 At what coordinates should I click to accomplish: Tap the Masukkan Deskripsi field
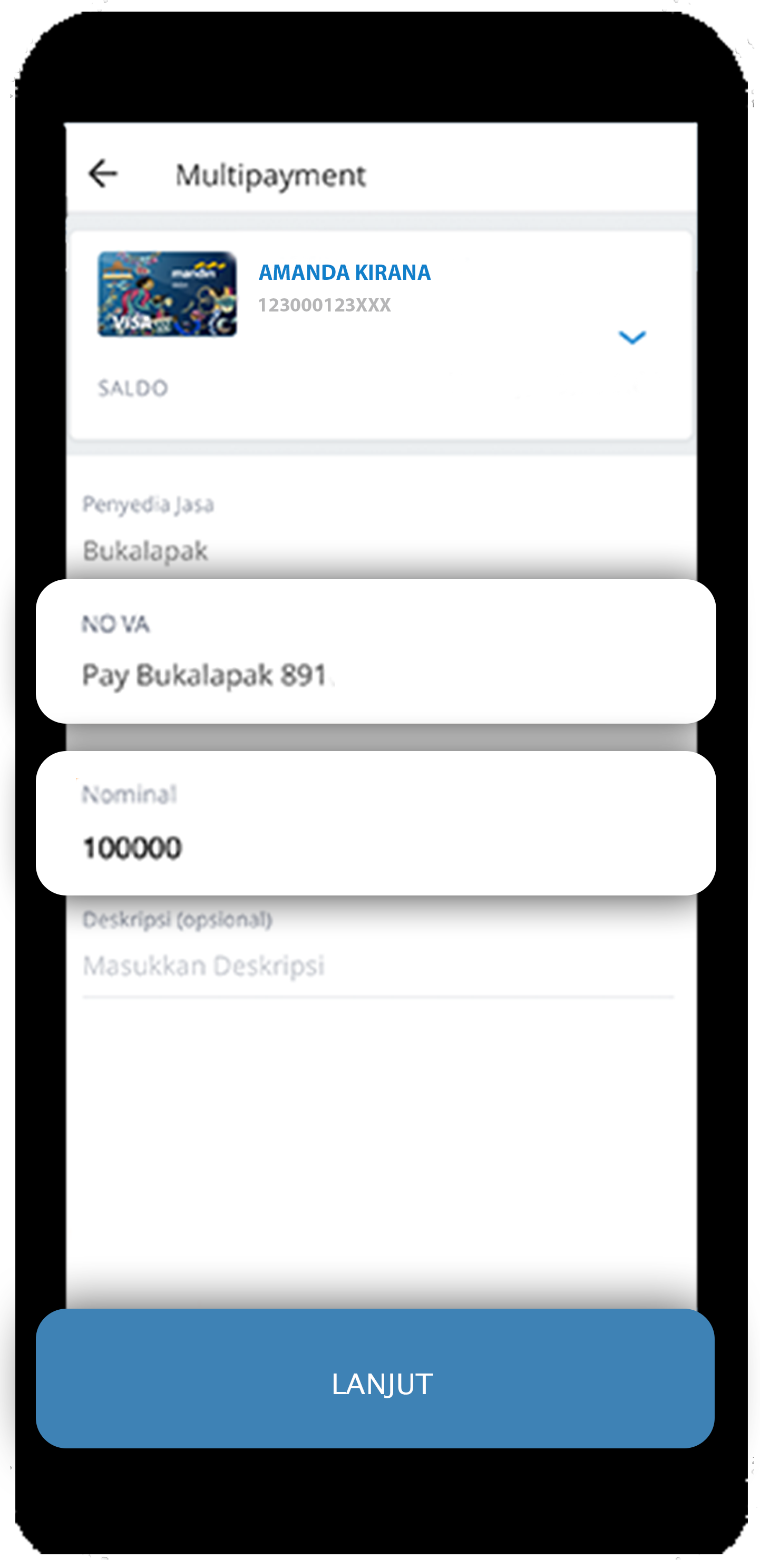click(377, 966)
